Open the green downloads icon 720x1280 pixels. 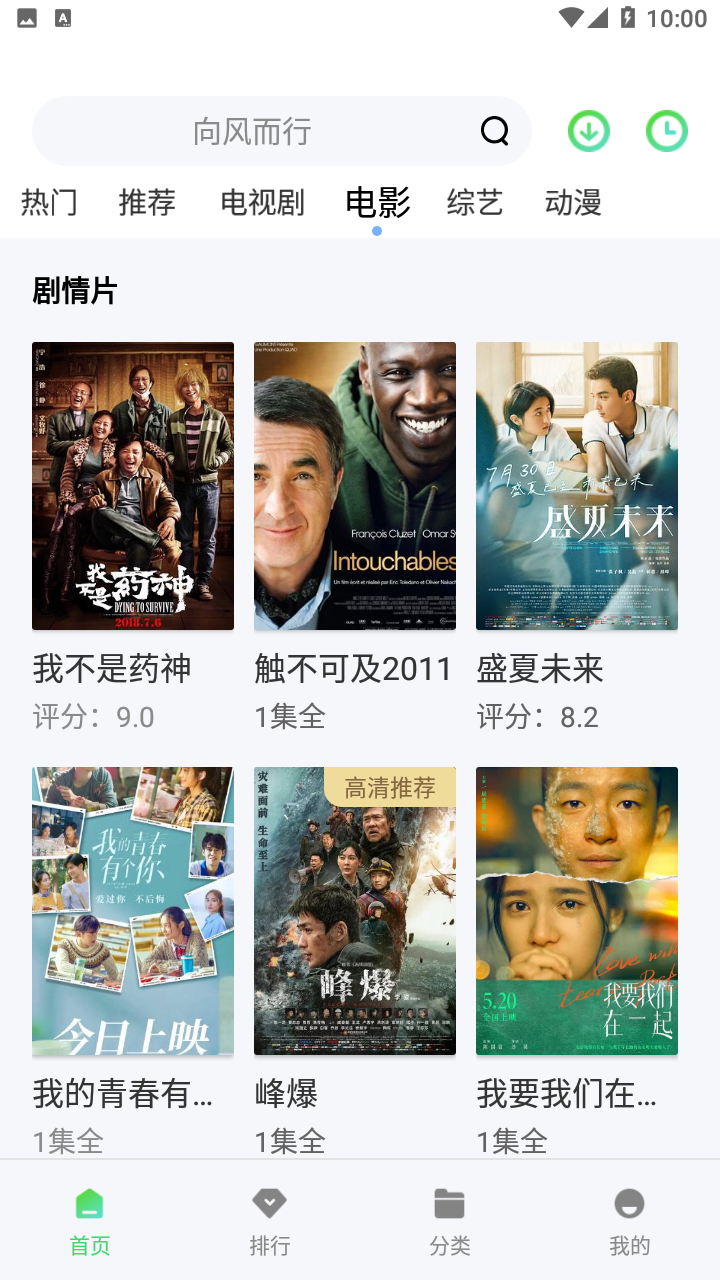589,131
